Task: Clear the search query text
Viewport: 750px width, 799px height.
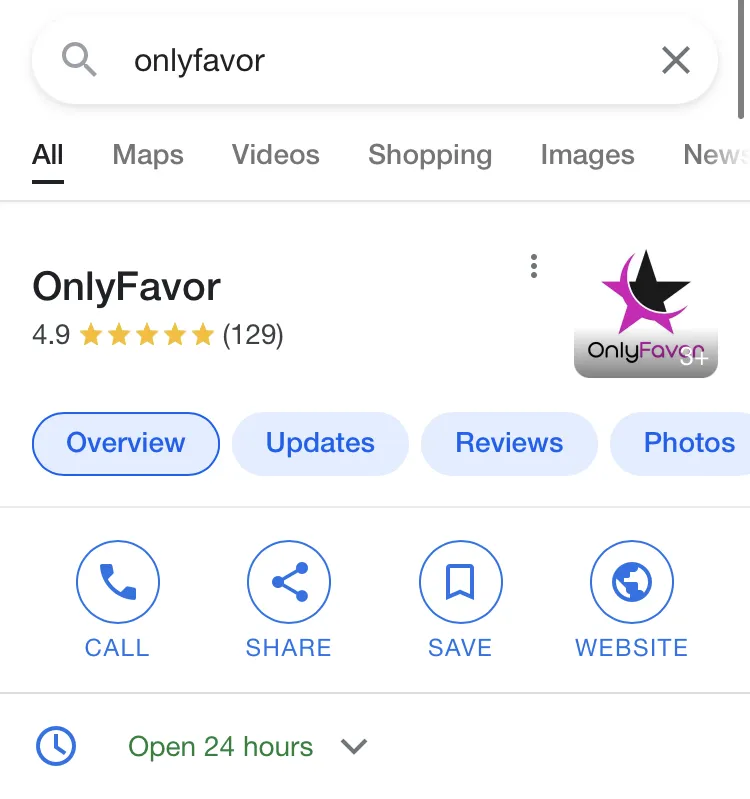Action: 676,61
